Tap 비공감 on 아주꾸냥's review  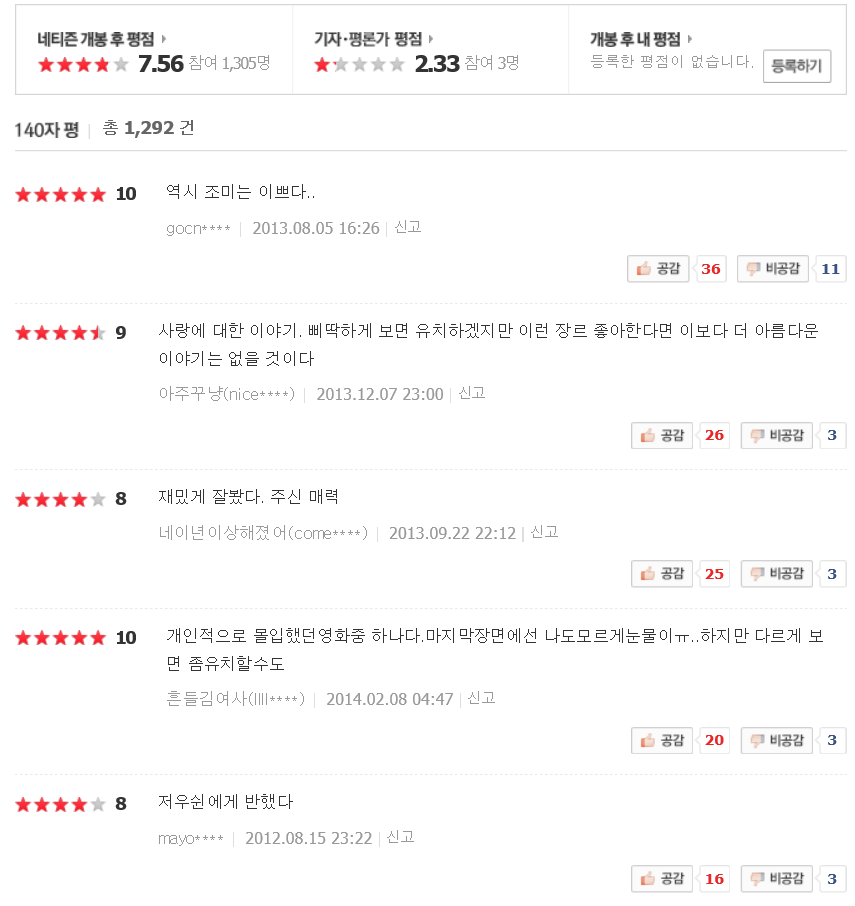pos(777,436)
